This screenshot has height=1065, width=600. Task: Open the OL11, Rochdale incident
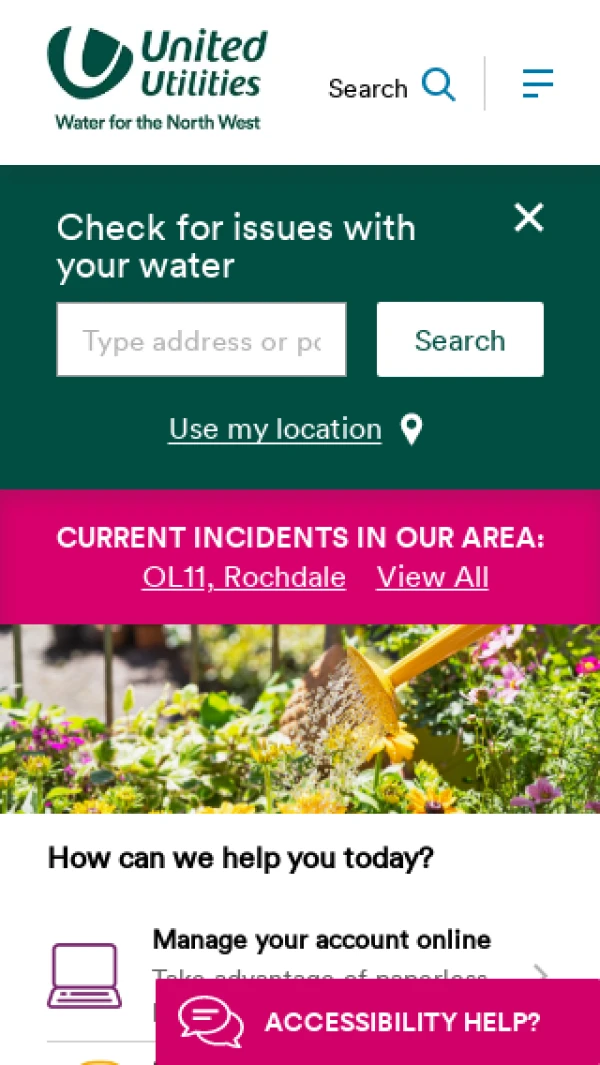click(244, 577)
